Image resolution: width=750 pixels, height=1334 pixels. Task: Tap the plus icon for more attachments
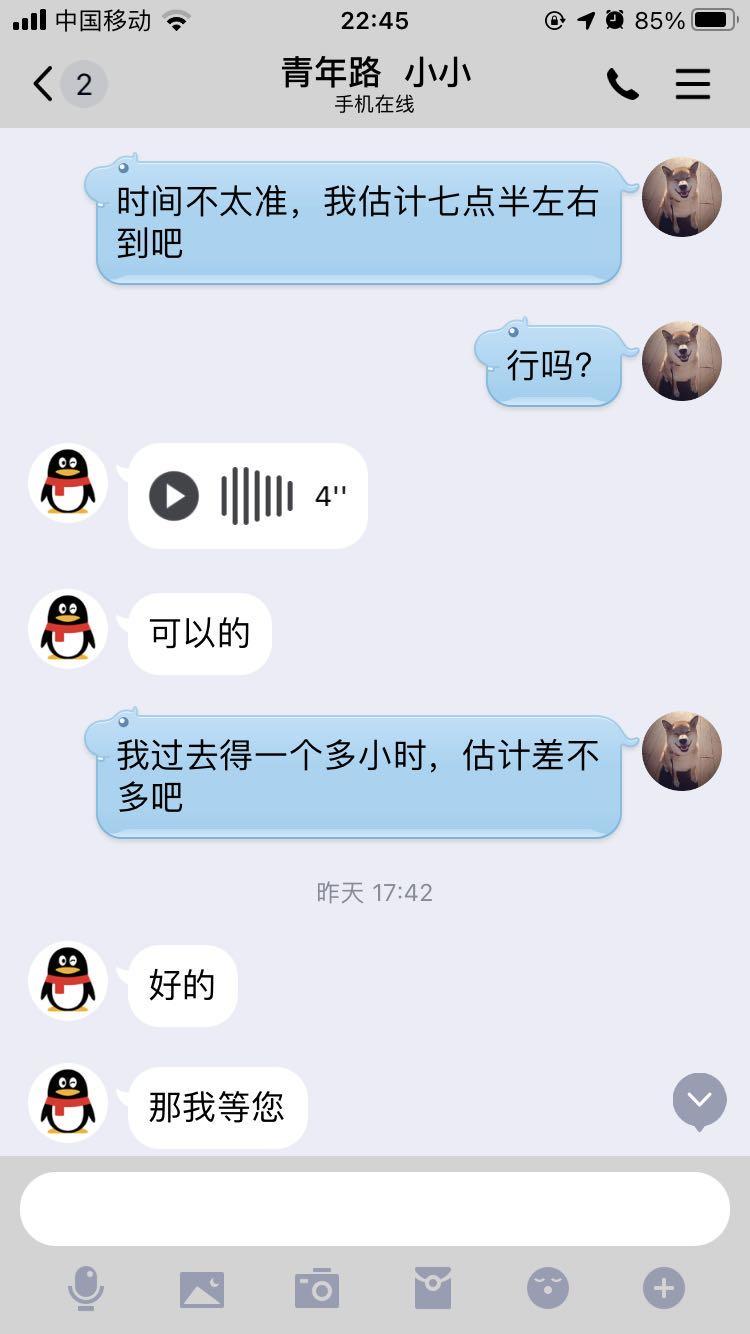click(663, 1288)
